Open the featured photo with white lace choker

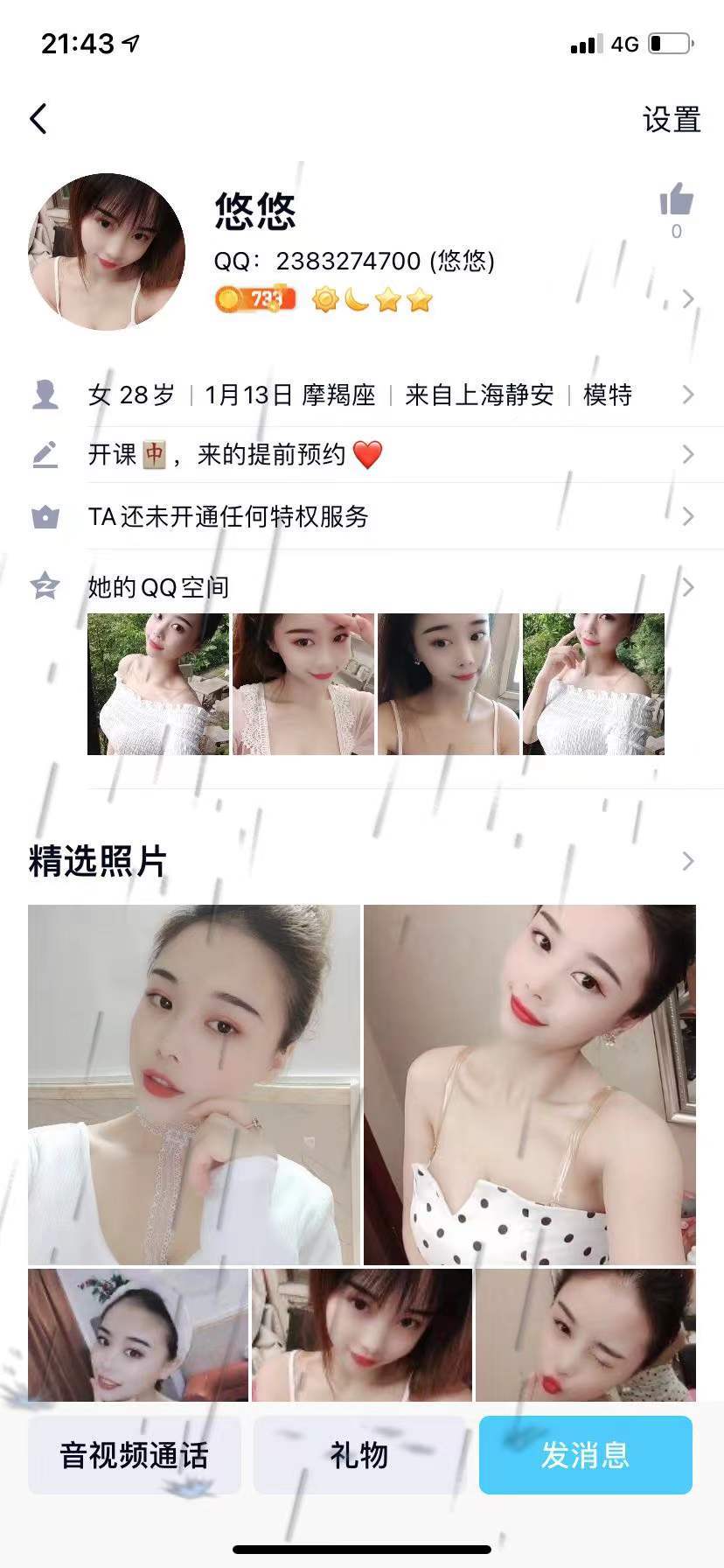pos(194,1084)
